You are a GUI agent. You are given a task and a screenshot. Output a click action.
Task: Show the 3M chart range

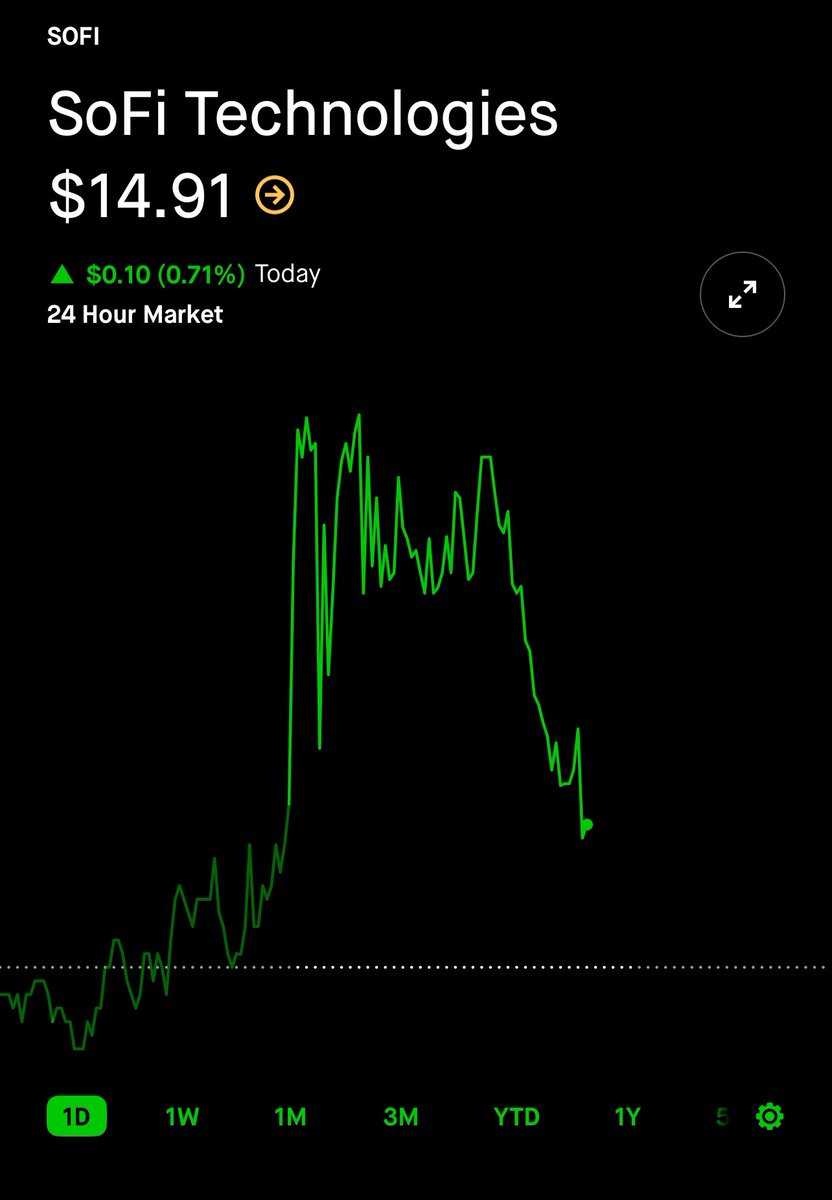click(x=401, y=1116)
